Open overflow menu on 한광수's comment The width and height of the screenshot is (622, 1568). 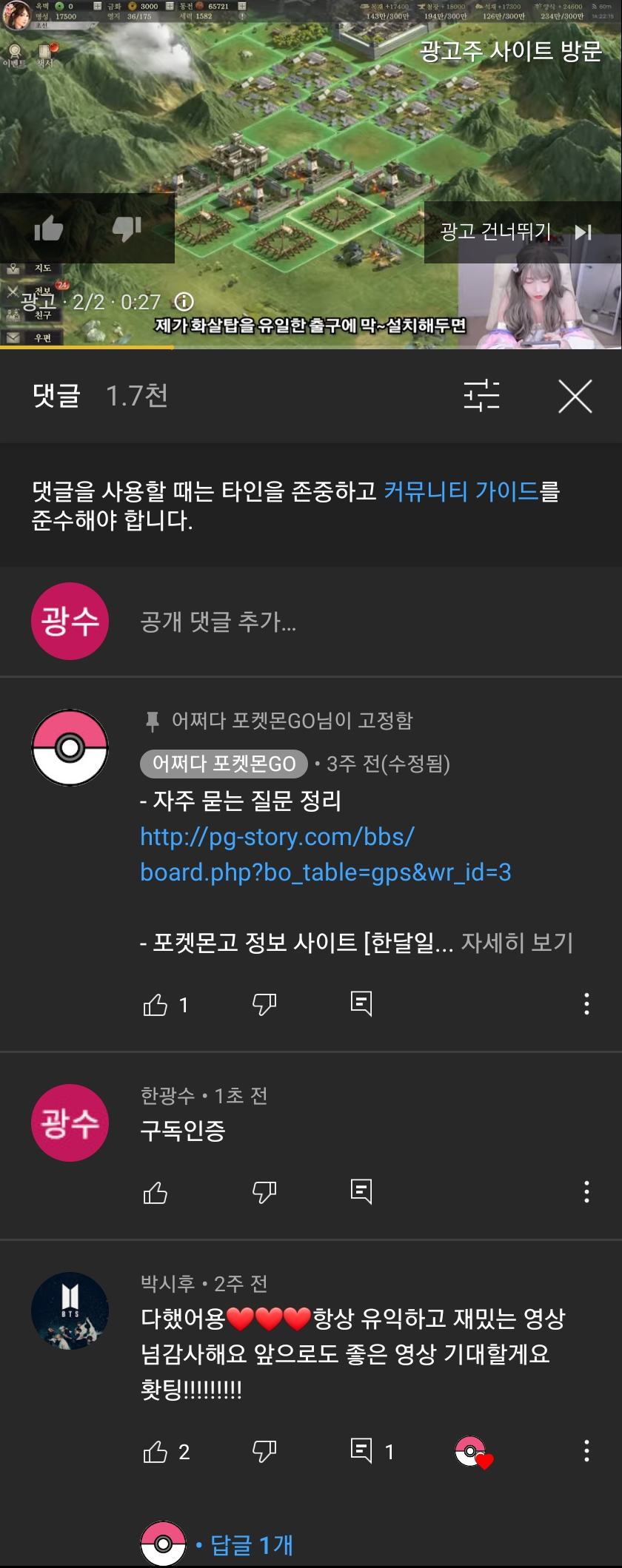tap(586, 1192)
